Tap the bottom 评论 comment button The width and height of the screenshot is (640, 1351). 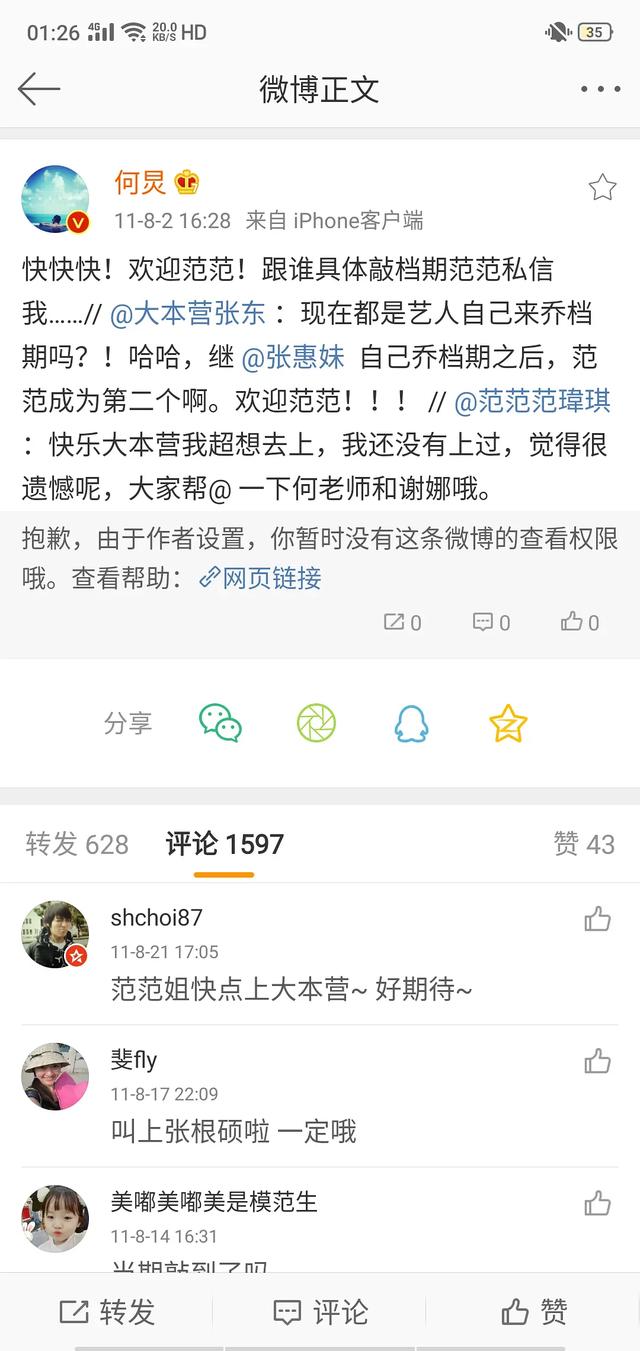[320, 1311]
